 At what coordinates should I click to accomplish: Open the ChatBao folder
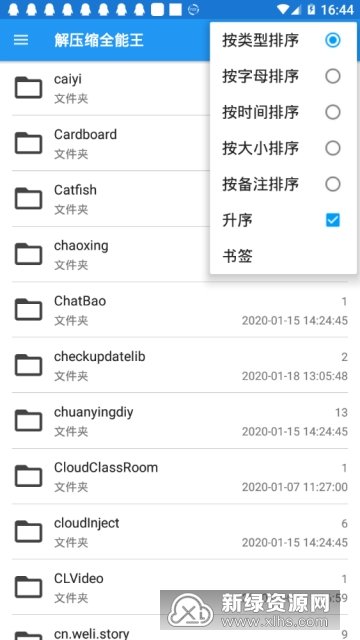pyautogui.click(x=180, y=310)
